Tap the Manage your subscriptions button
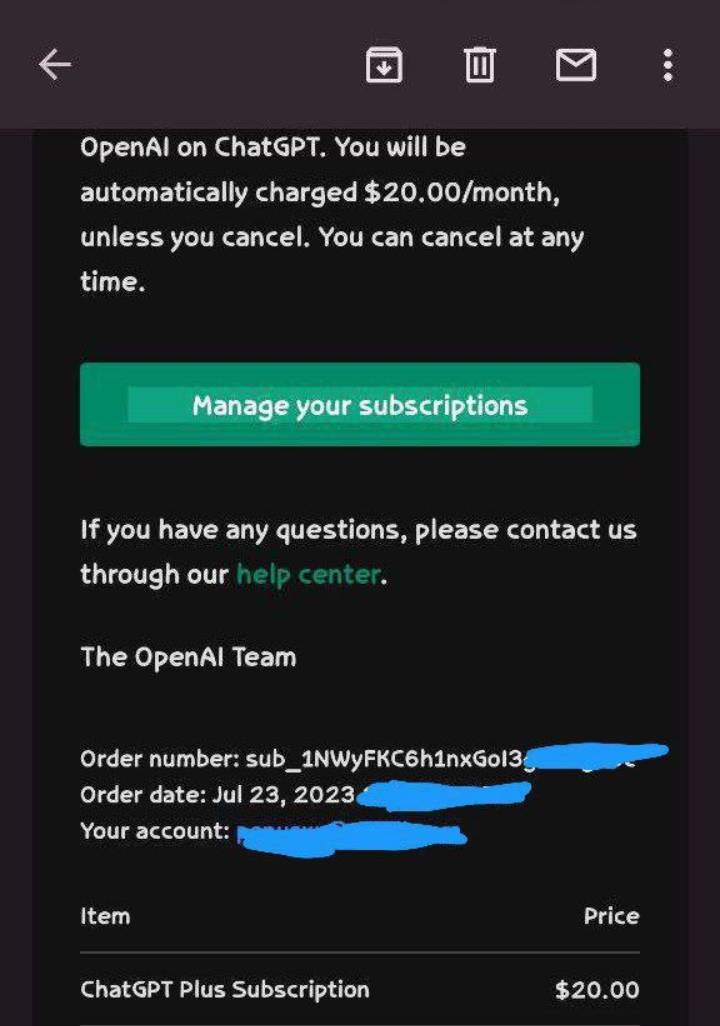The image size is (720, 1026). [x=360, y=405]
